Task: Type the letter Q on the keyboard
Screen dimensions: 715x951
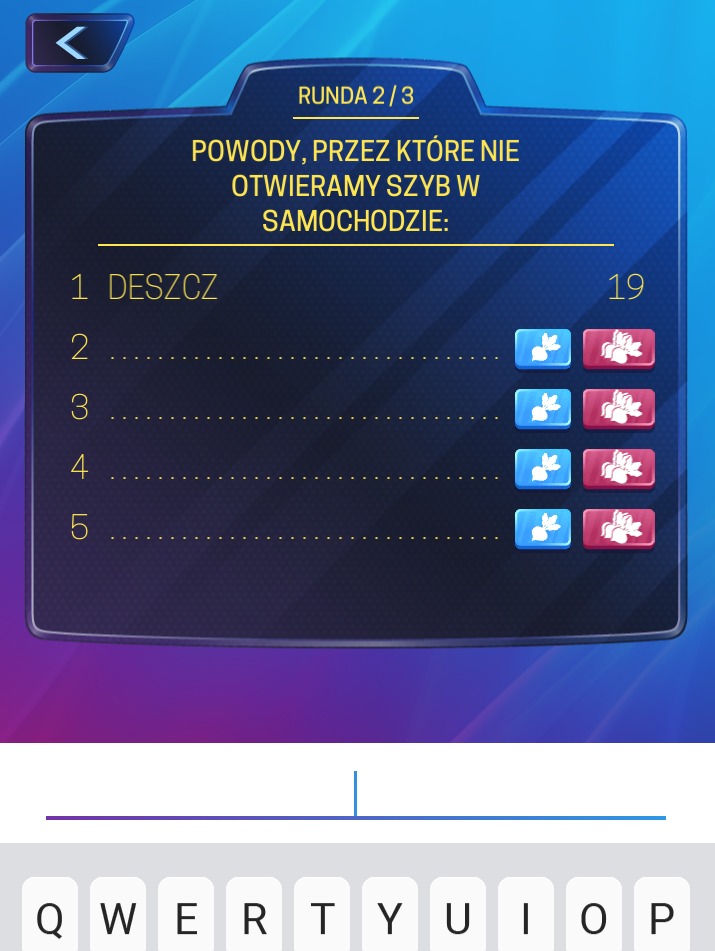Action: point(50,915)
